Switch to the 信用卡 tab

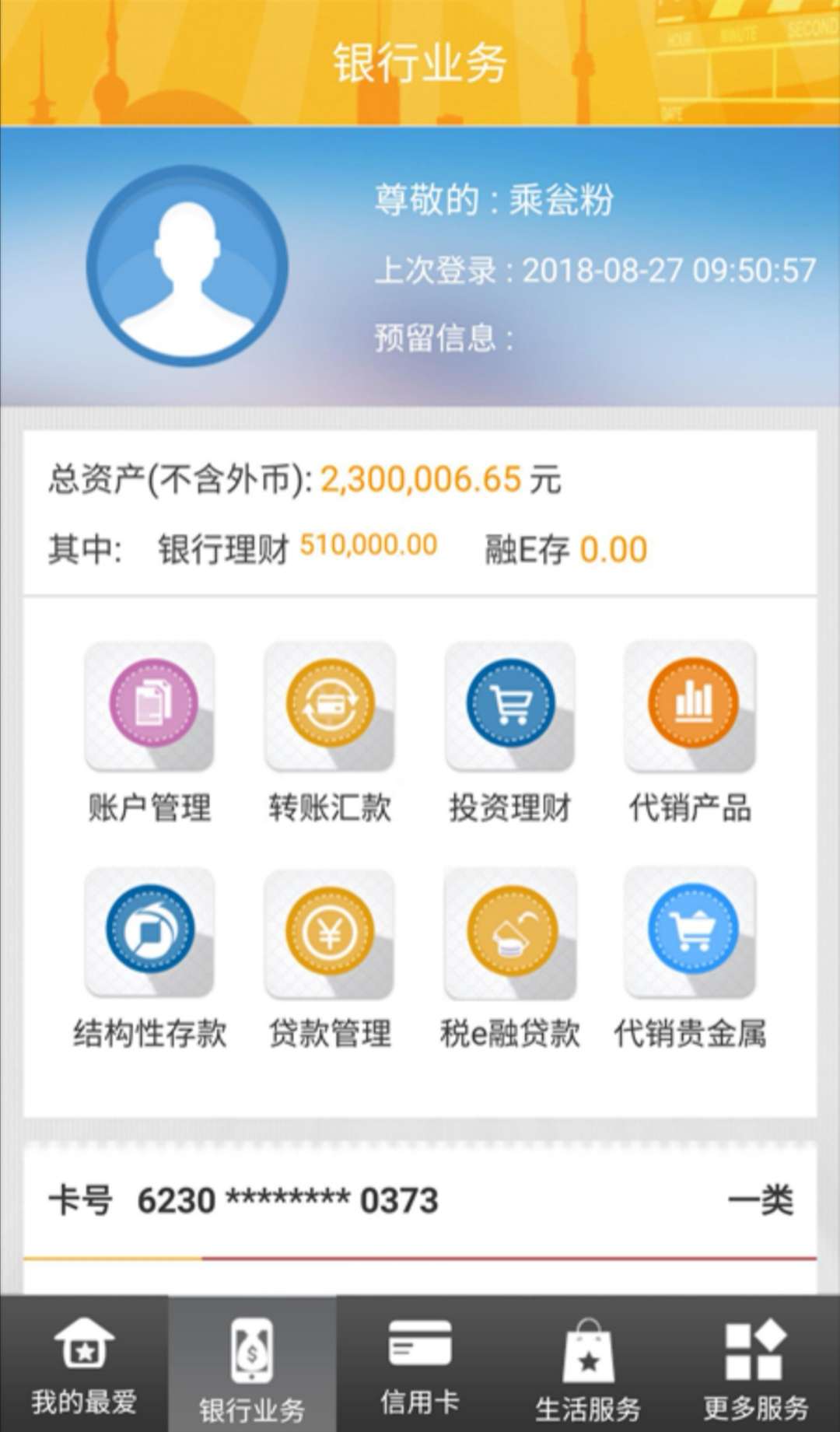[x=420, y=1365]
